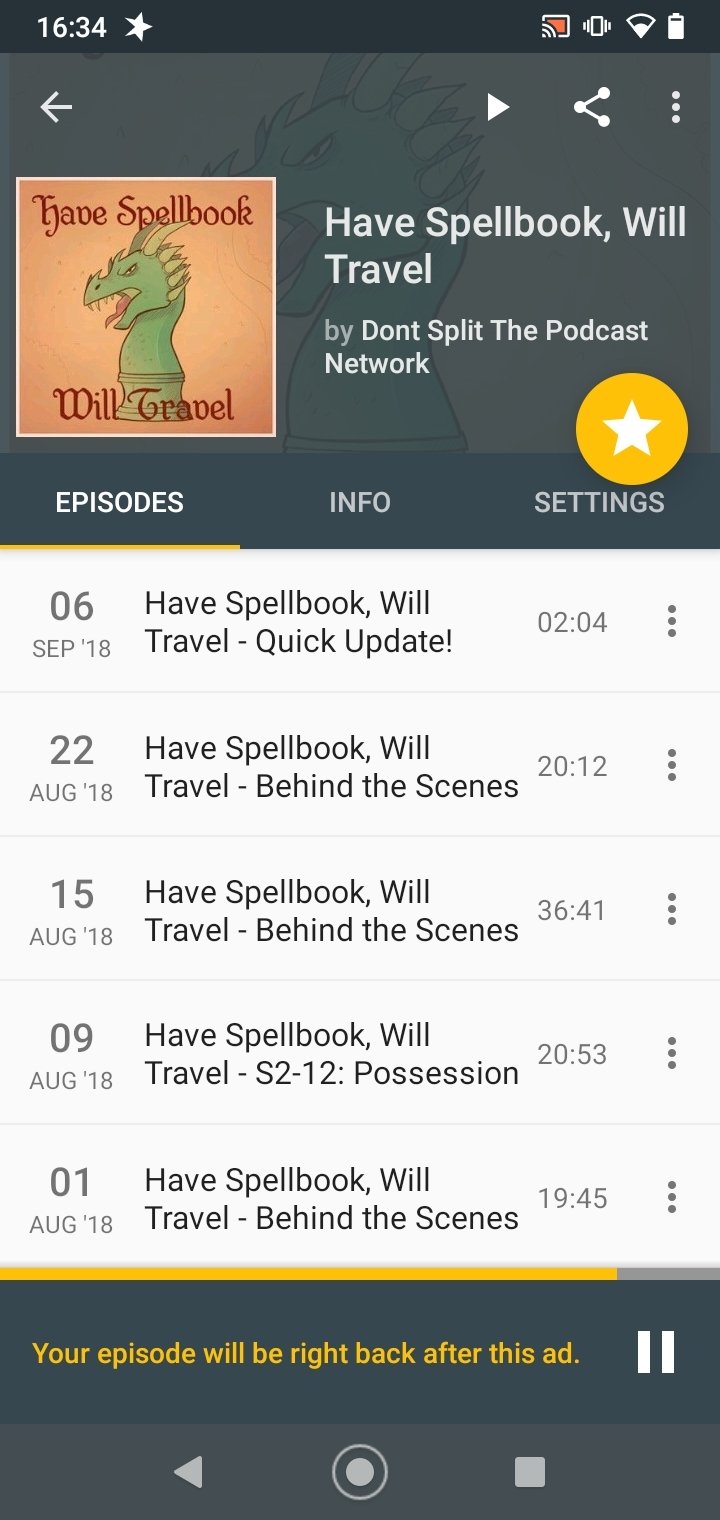The image size is (720, 1520).
Task: Tap the yellow star subscribe button
Action: click(631, 430)
